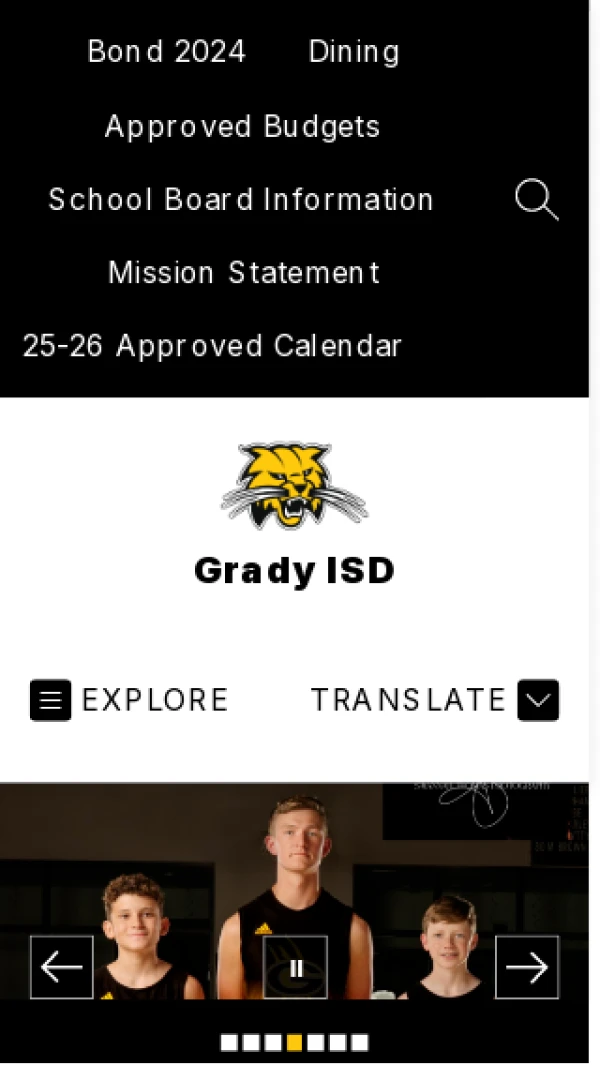600x1065 pixels.
Task: Go to the Grady ISD homepage logo
Action: pos(294,487)
